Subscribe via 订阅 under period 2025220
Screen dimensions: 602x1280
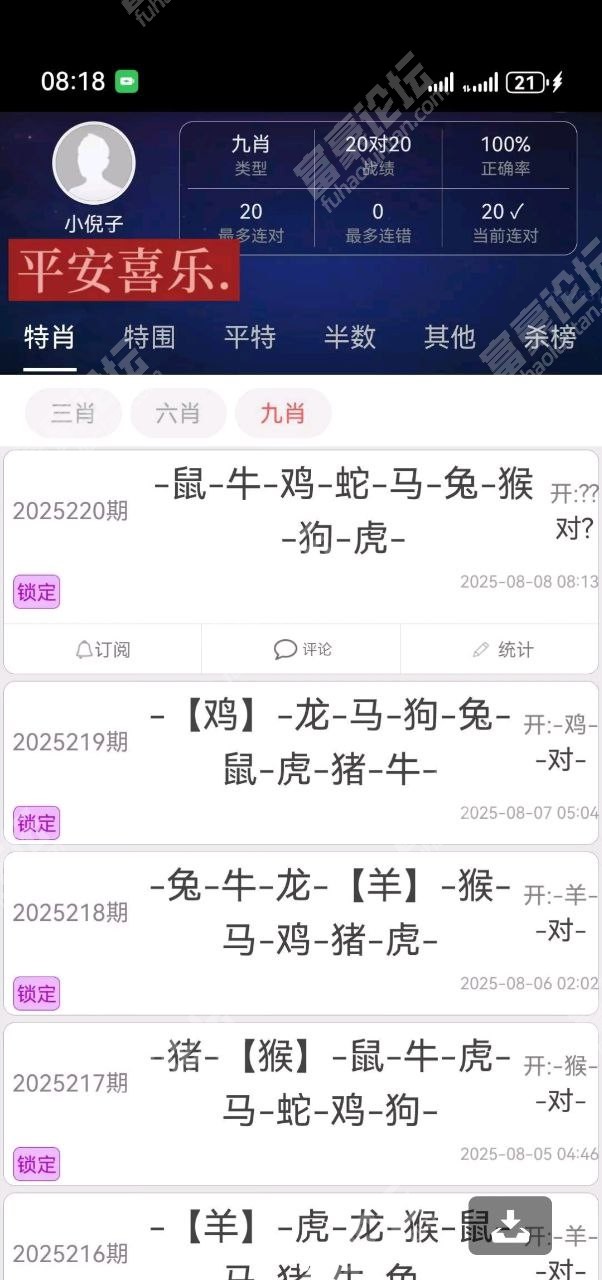pos(103,649)
